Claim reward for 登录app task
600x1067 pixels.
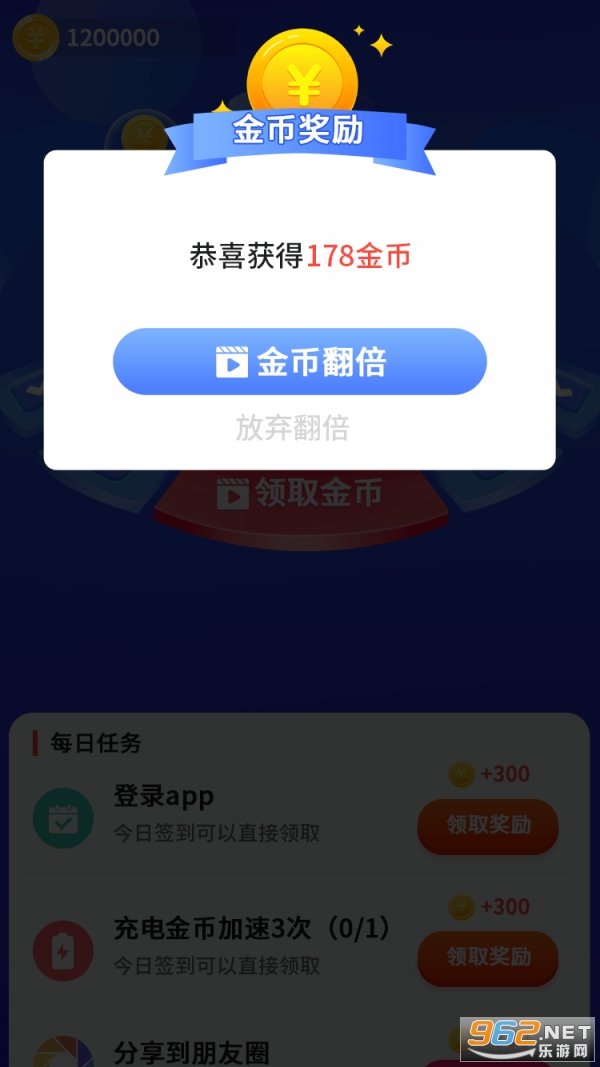pyautogui.click(x=487, y=825)
